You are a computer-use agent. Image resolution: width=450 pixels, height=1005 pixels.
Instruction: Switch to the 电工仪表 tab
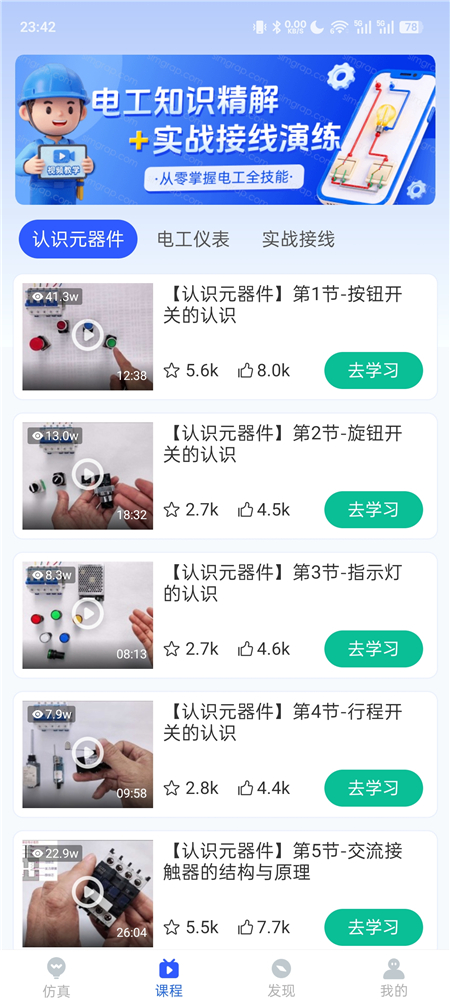(x=194, y=239)
